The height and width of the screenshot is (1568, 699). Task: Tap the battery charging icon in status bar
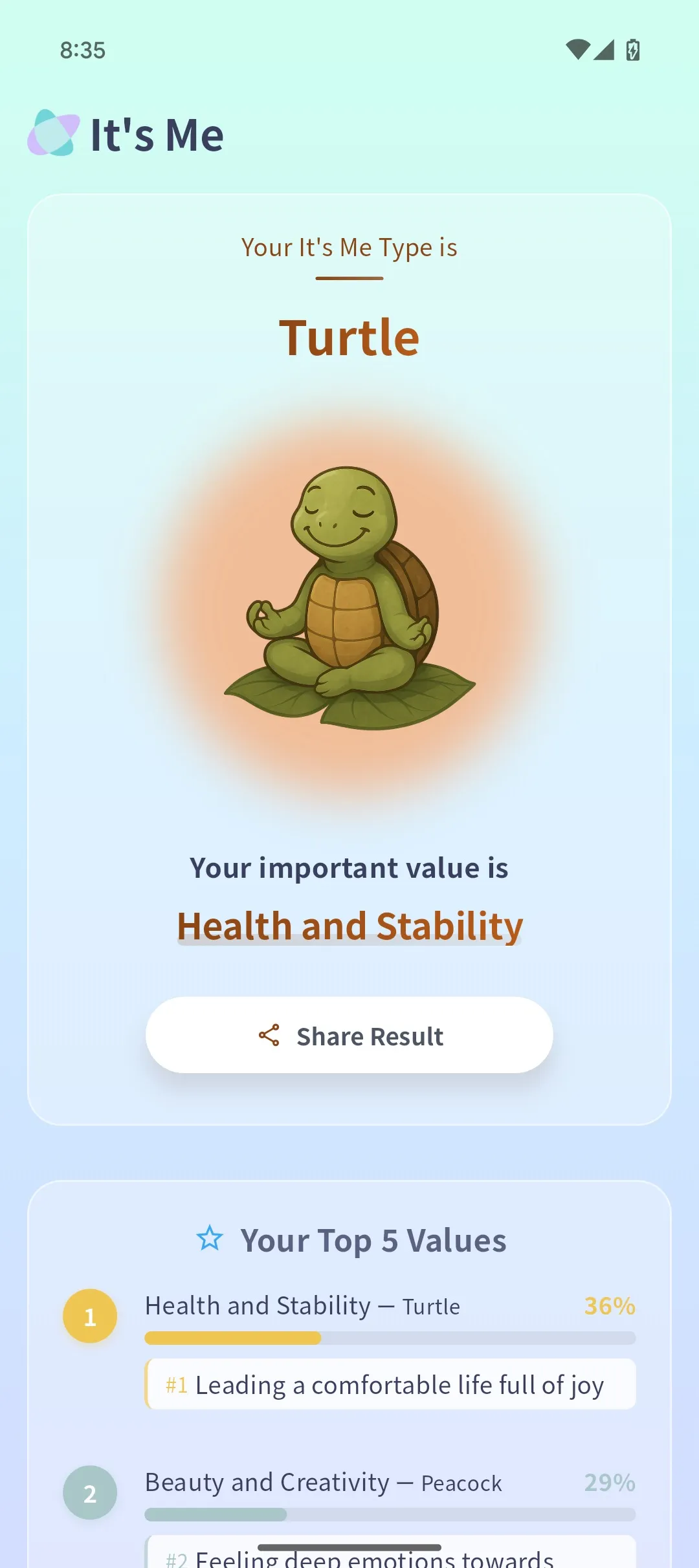[632, 50]
